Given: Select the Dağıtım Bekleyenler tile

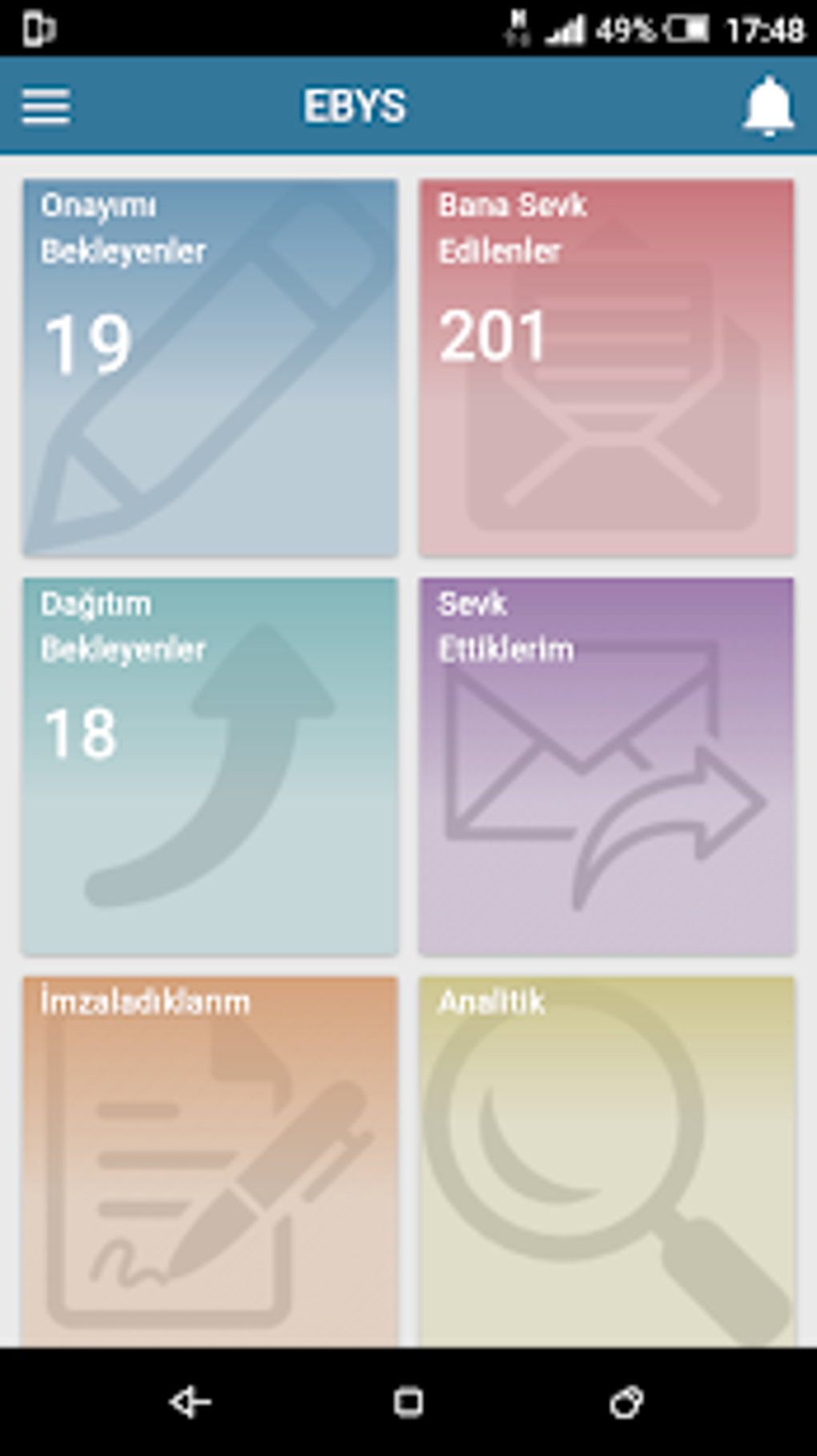Looking at the screenshot, I should [x=210, y=765].
